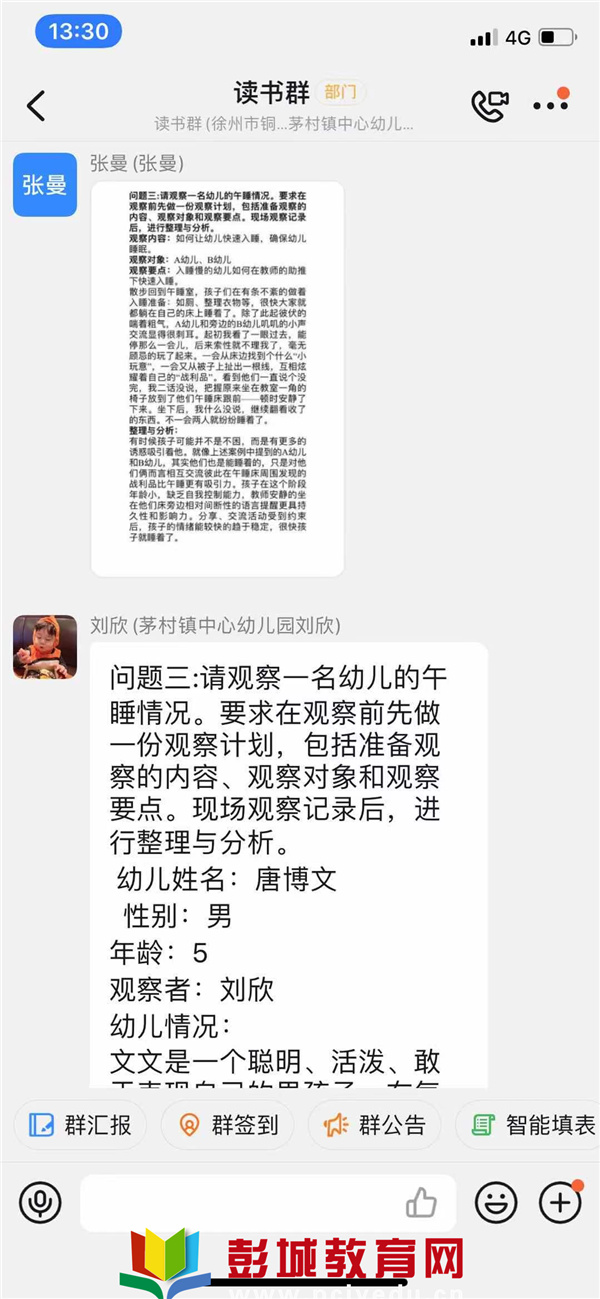Image resolution: width=600 pixels, height=1299 pixels.
Task: Go back from the 读书群 chat
Action: point(36,105)
